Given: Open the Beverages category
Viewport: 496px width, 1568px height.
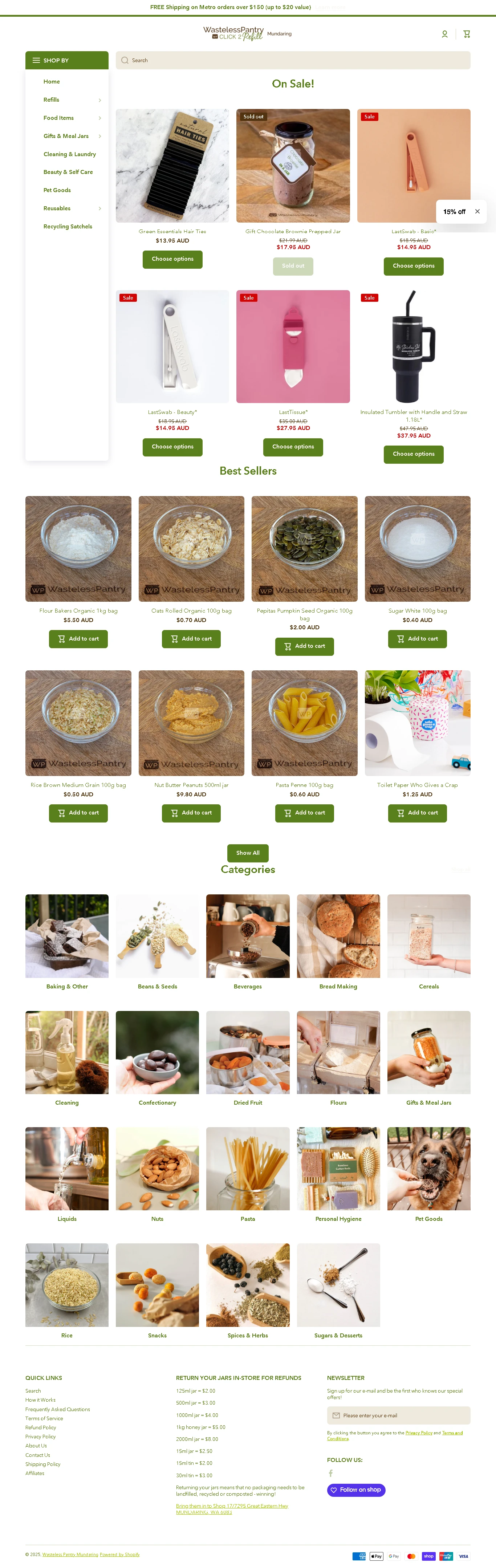Looking at the screenshot, I should tap(248, 936).
